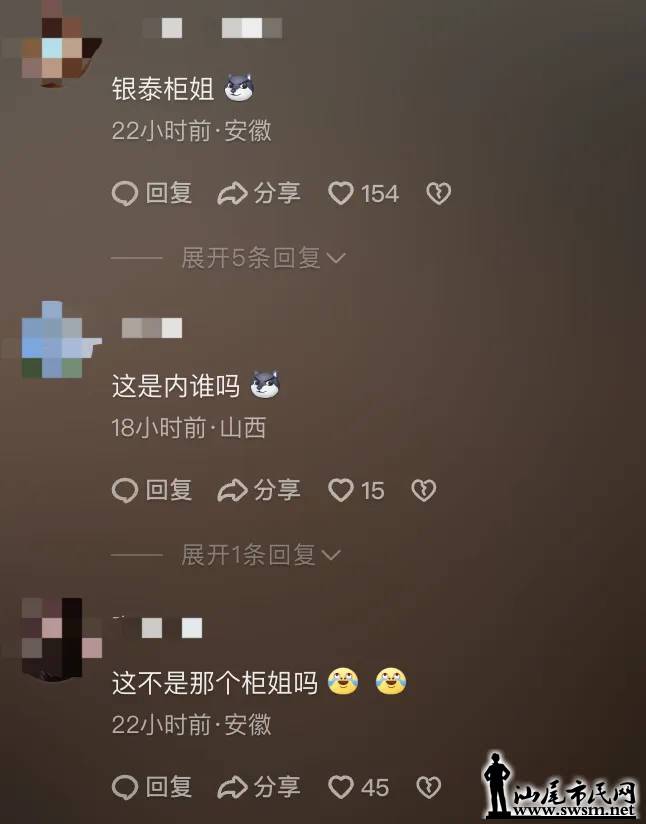The width and height of the screenshot is (646, 824).
Task: Share the 这是内谁吗 comment
Action: click(x=259, y=490)
